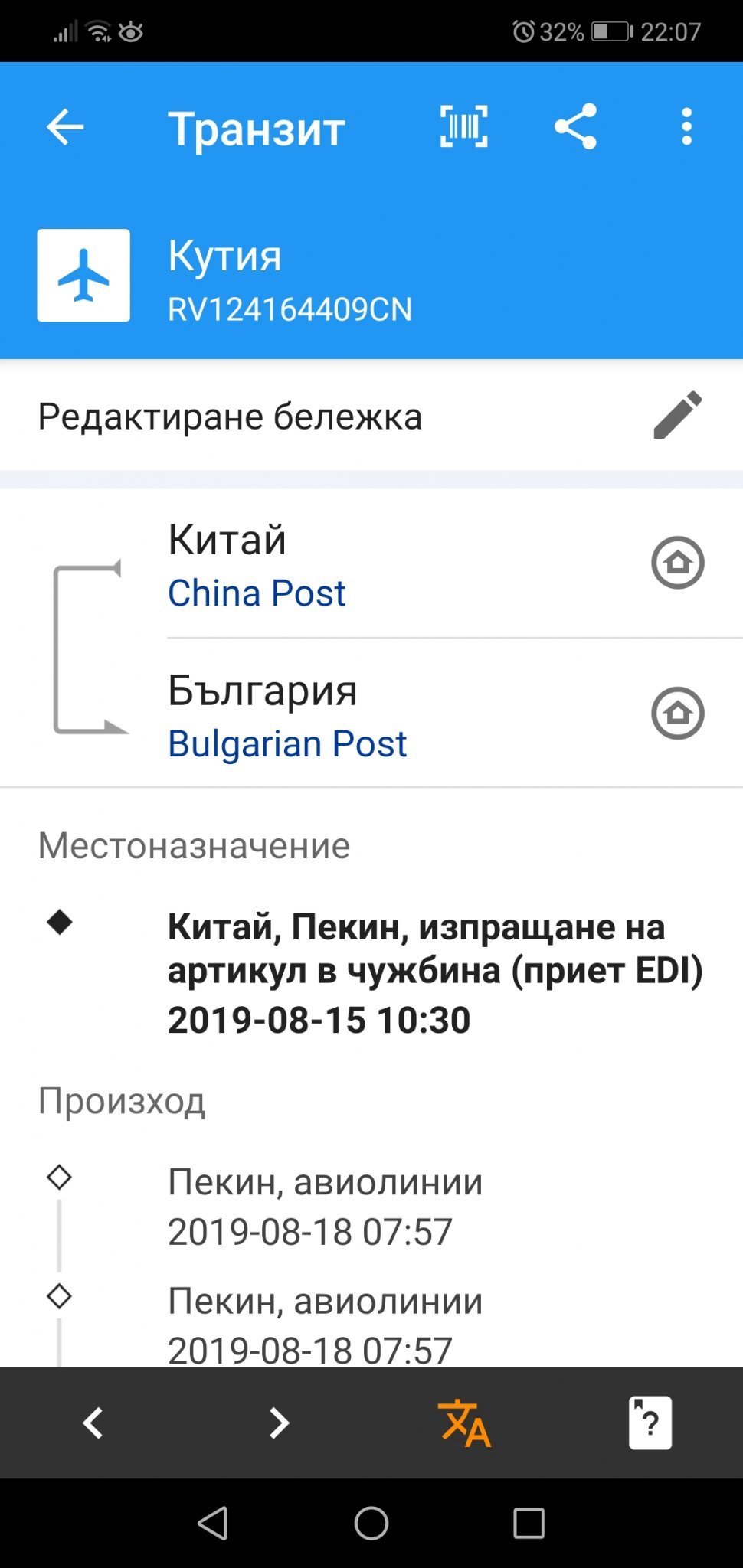Go back using the top arrow
Viewport: 743px width, 1568px height.
click(x=65, y=127)
